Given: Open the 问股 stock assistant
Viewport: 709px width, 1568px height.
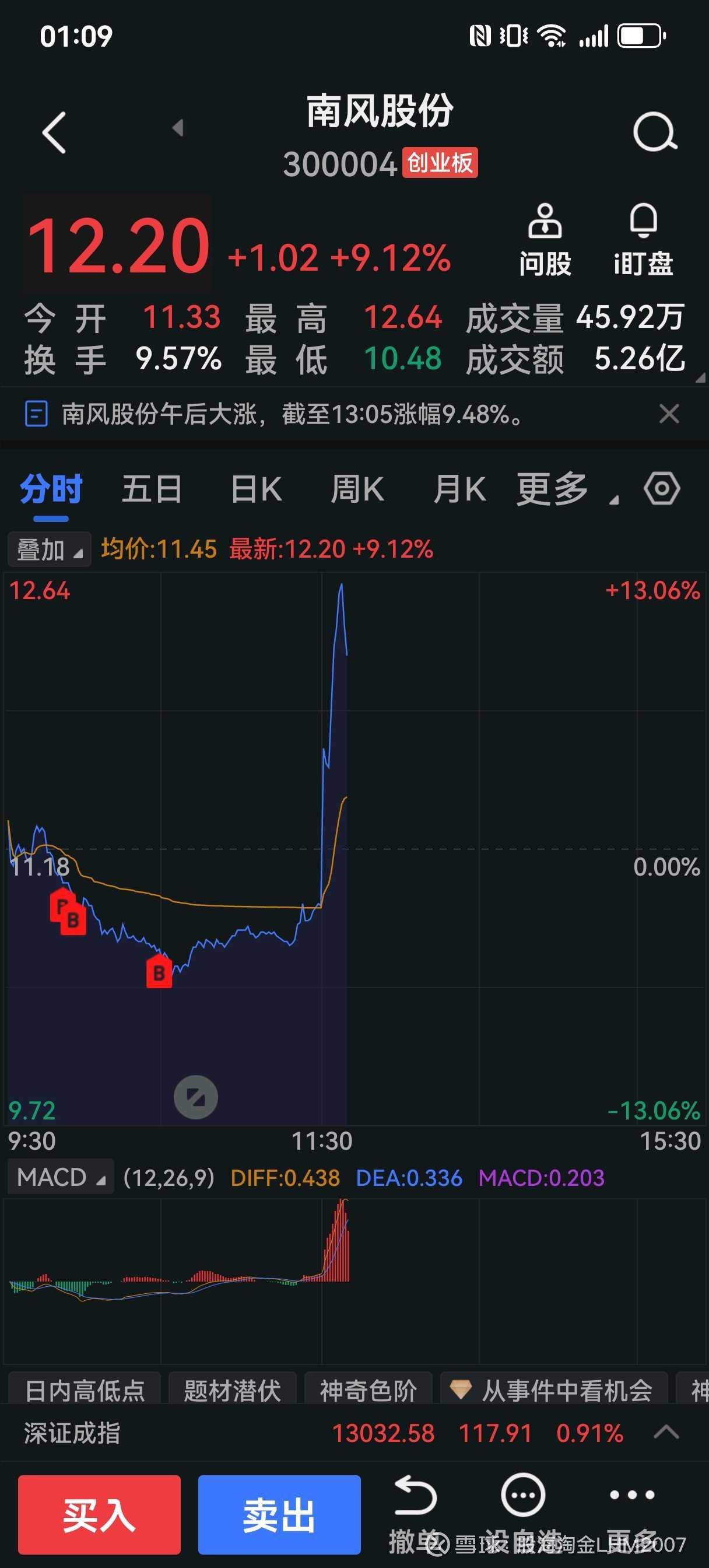Looking at the screenshot, I should (545, 240).
